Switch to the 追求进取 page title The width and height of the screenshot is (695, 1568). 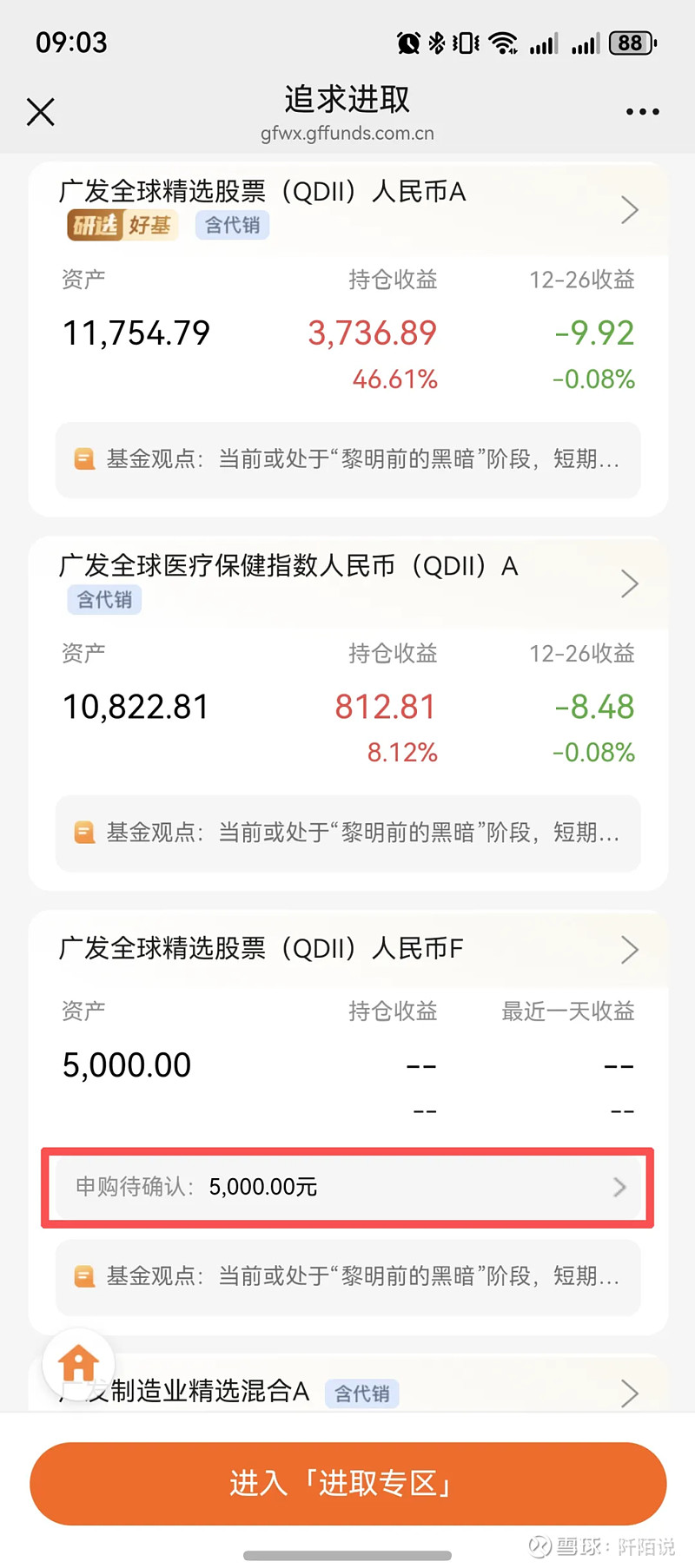(x=347, y=101)
